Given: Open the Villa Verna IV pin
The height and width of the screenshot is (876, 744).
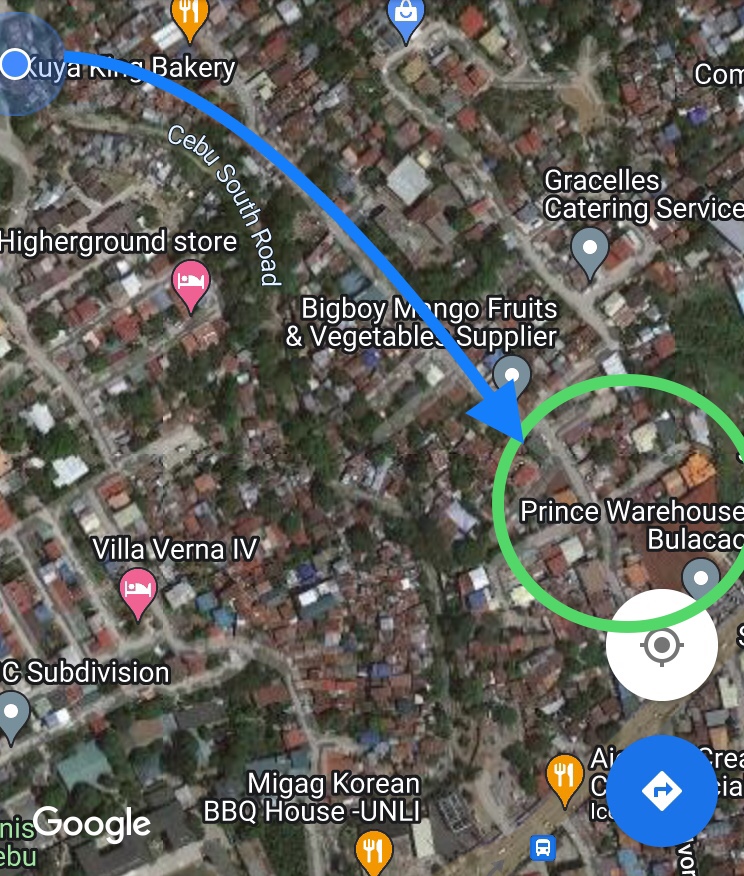Looking at the screenshot, I should click(x=137, y=590).
